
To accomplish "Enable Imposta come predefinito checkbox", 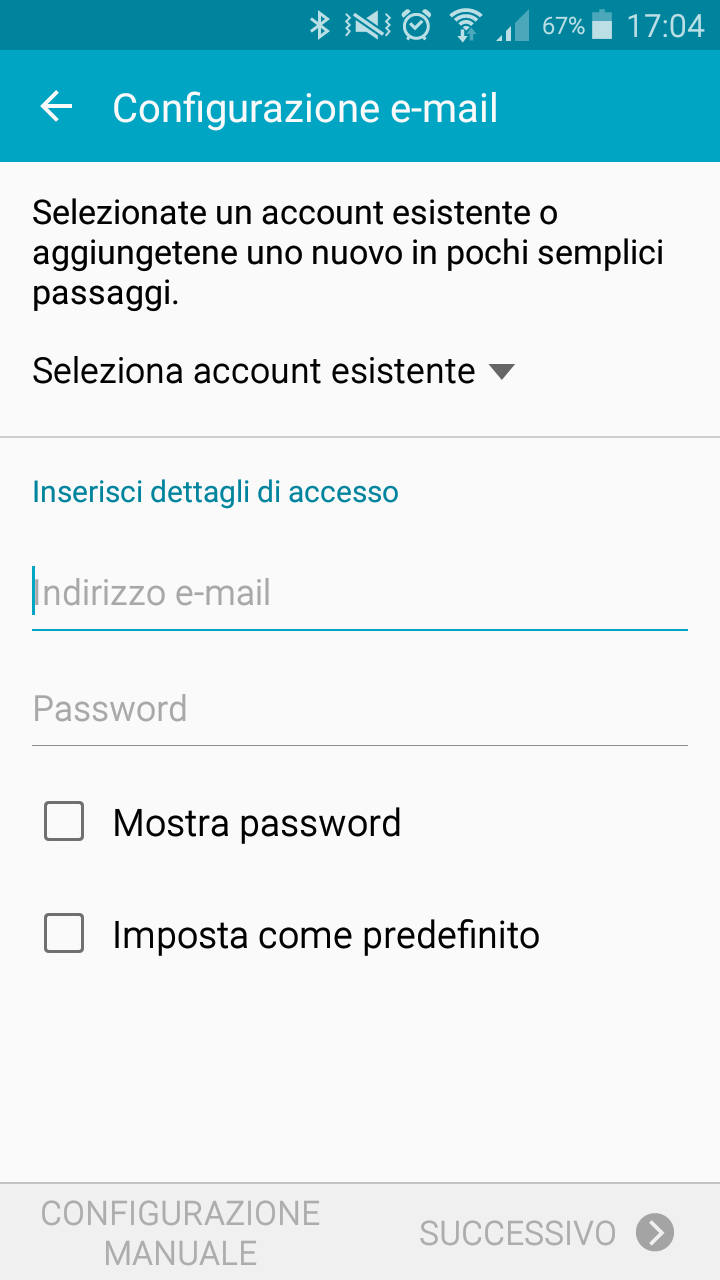I will pyautogui.click(x=64, y=935).
